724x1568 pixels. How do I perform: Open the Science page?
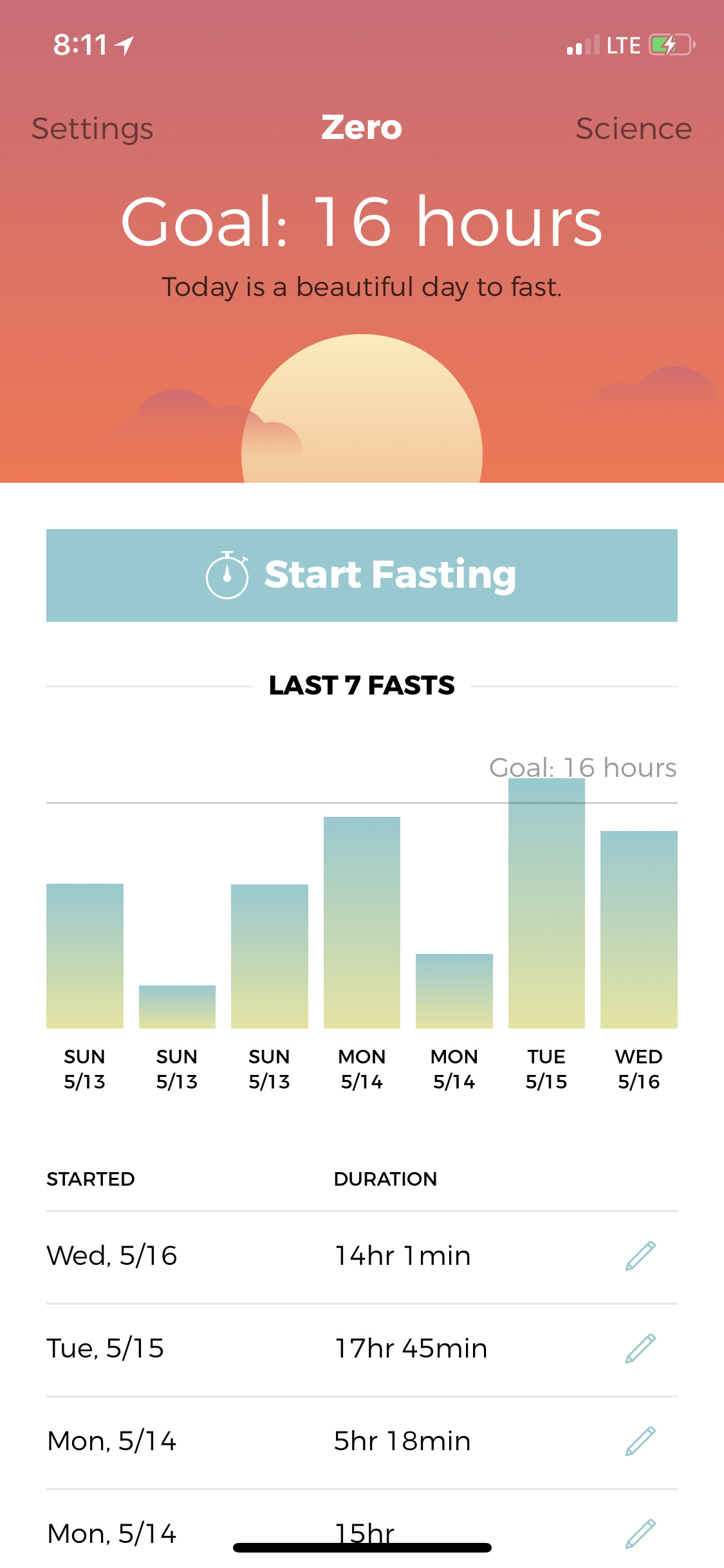[634, 129]
